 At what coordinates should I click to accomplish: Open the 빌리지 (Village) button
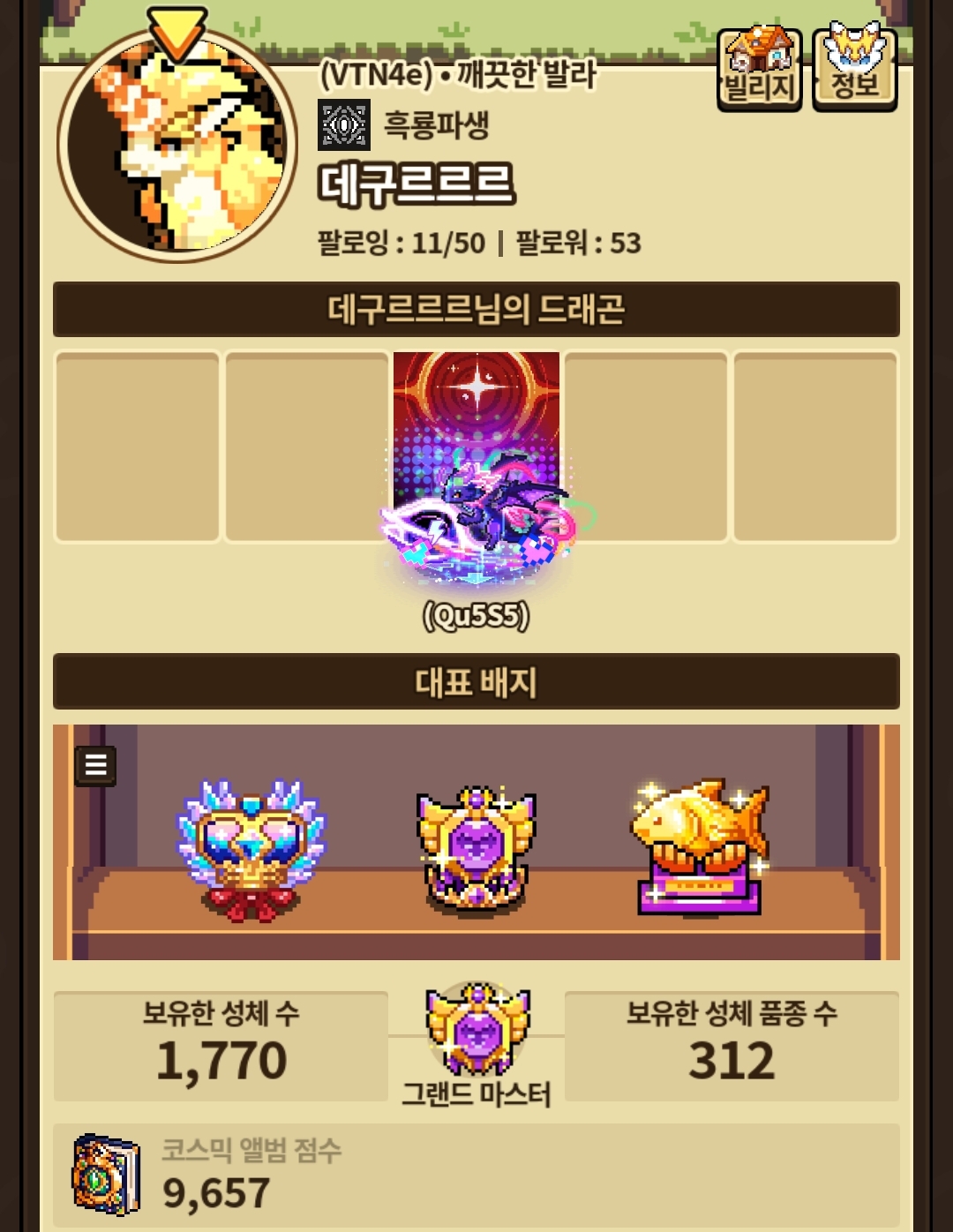[x=759, y=69]
